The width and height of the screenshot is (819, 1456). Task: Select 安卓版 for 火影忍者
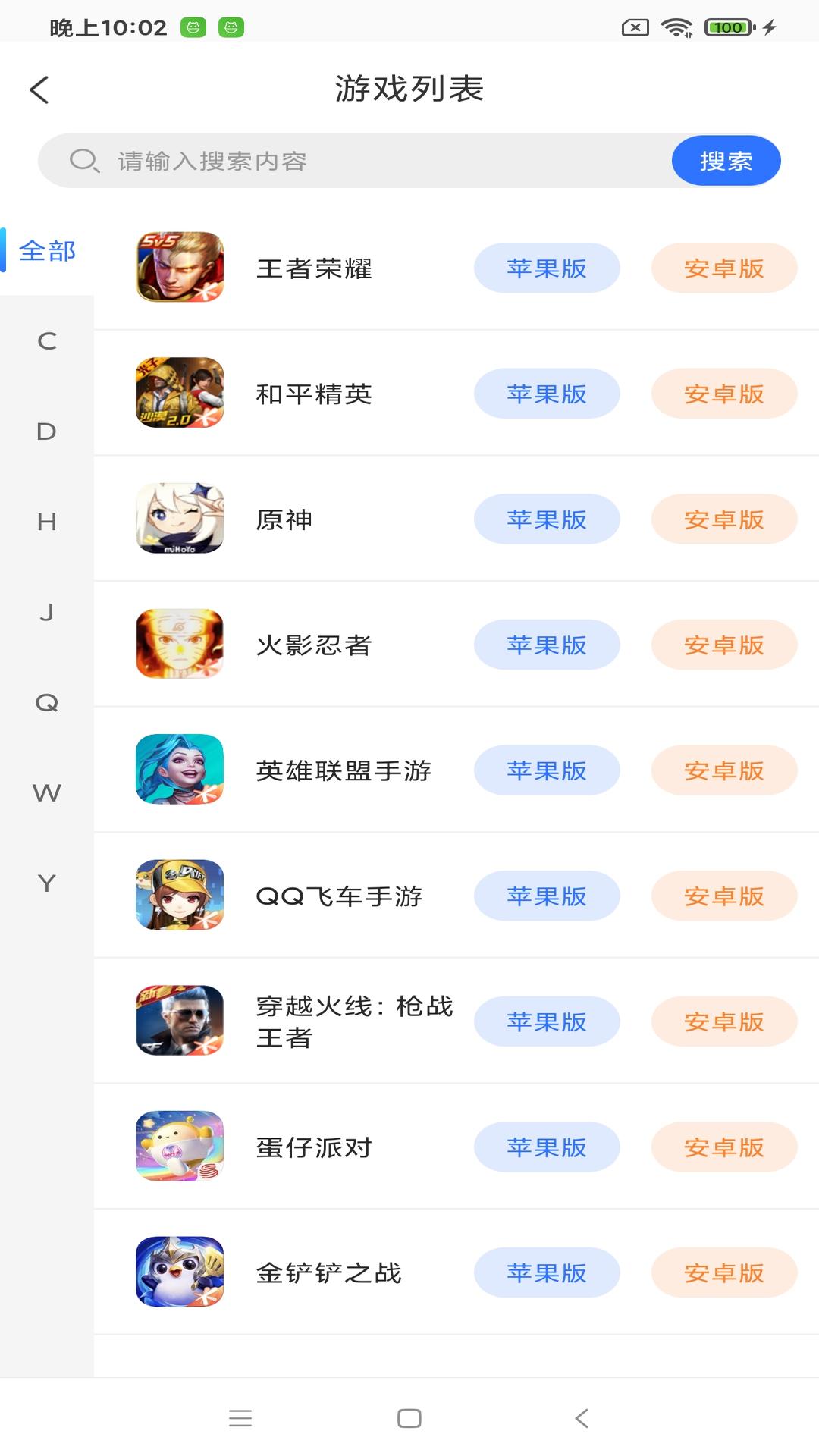(724, 645)
